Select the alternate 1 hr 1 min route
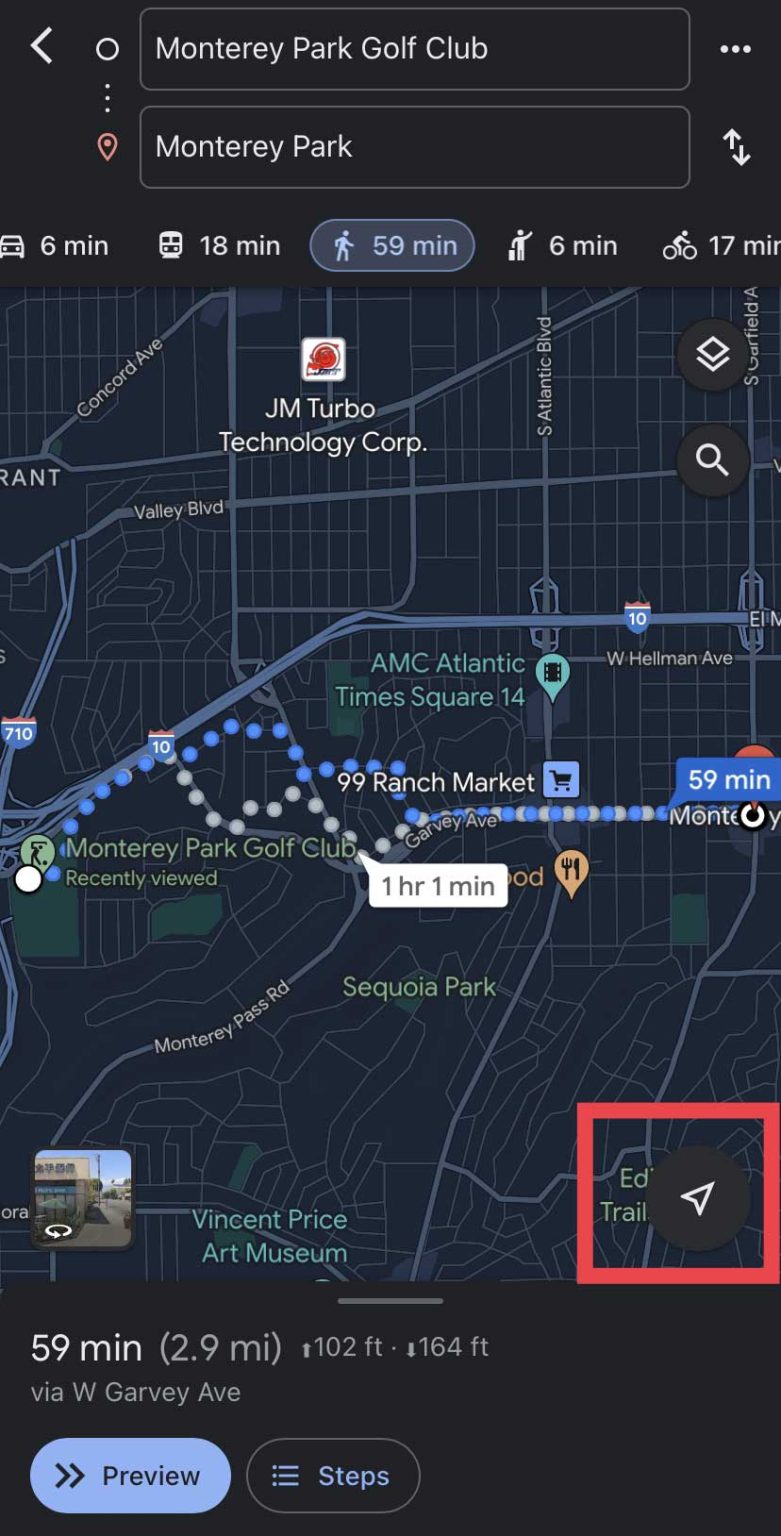 tap(437, 884)
